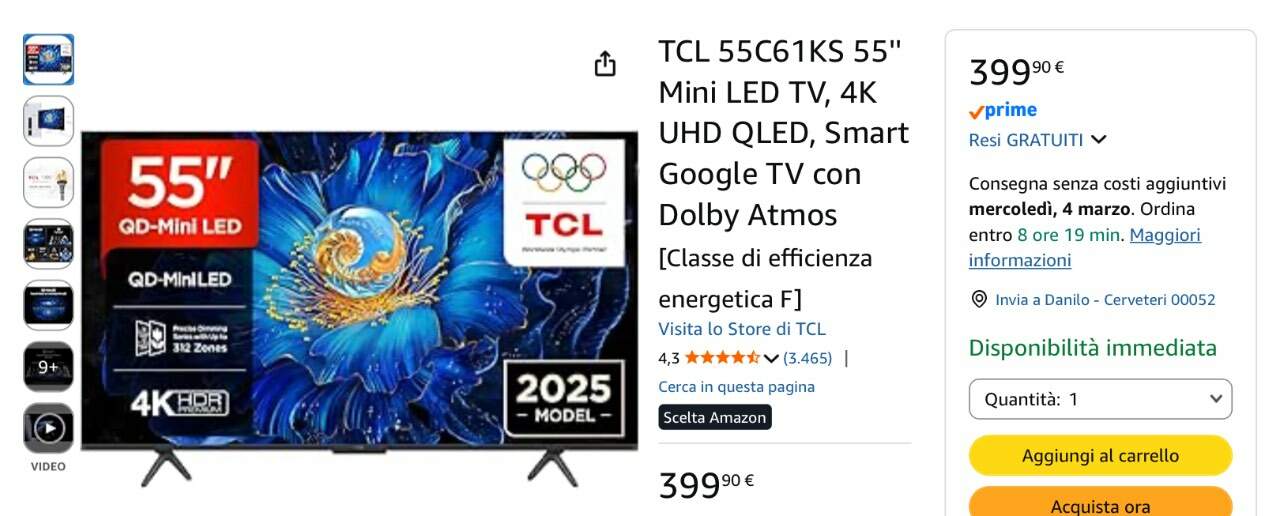The height and width of the screenshot is (516, 1280).
Task: Open the 9+ more images thumbnail
Action: [x=48, y=367]
